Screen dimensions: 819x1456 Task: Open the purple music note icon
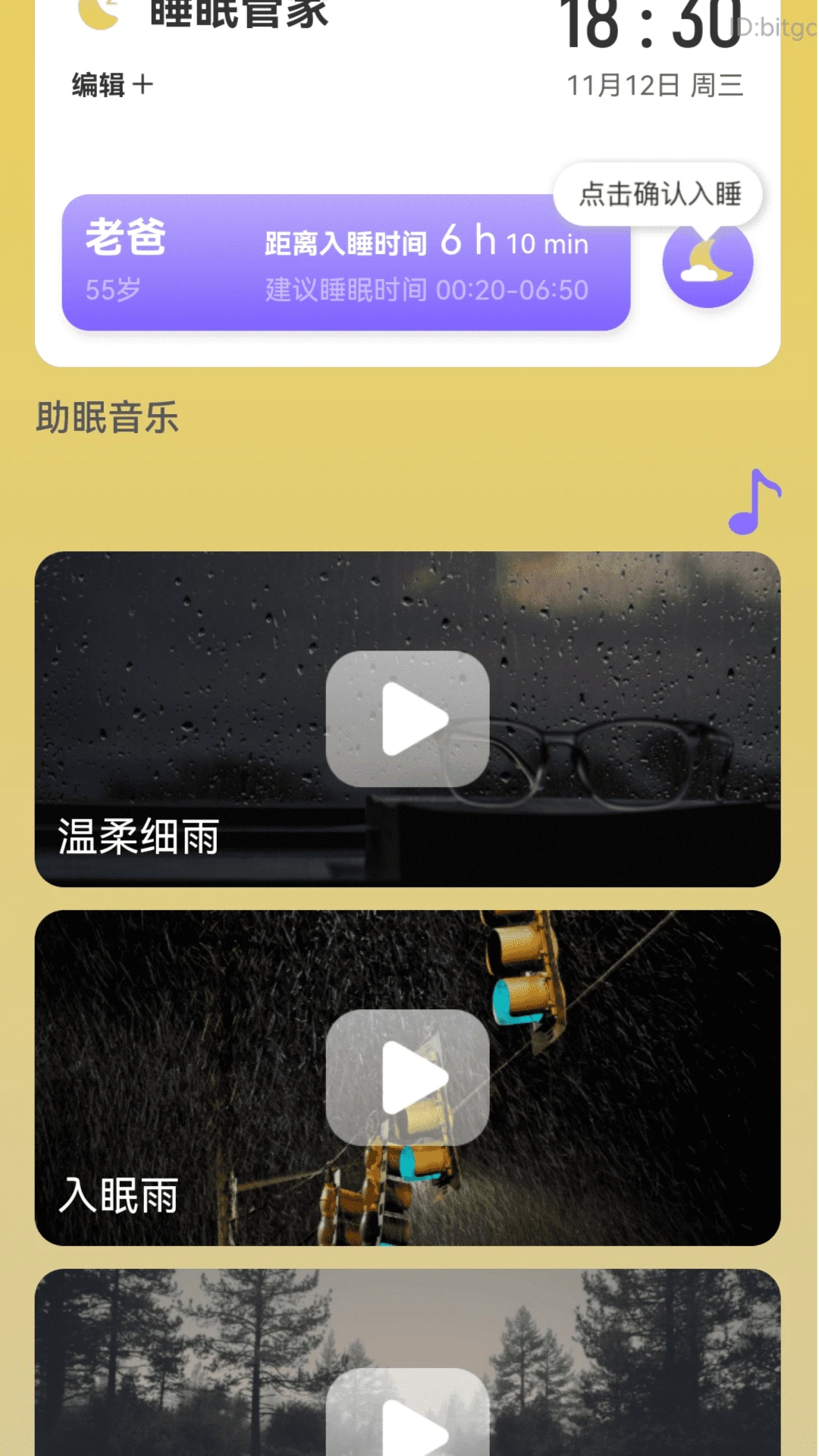753,501
